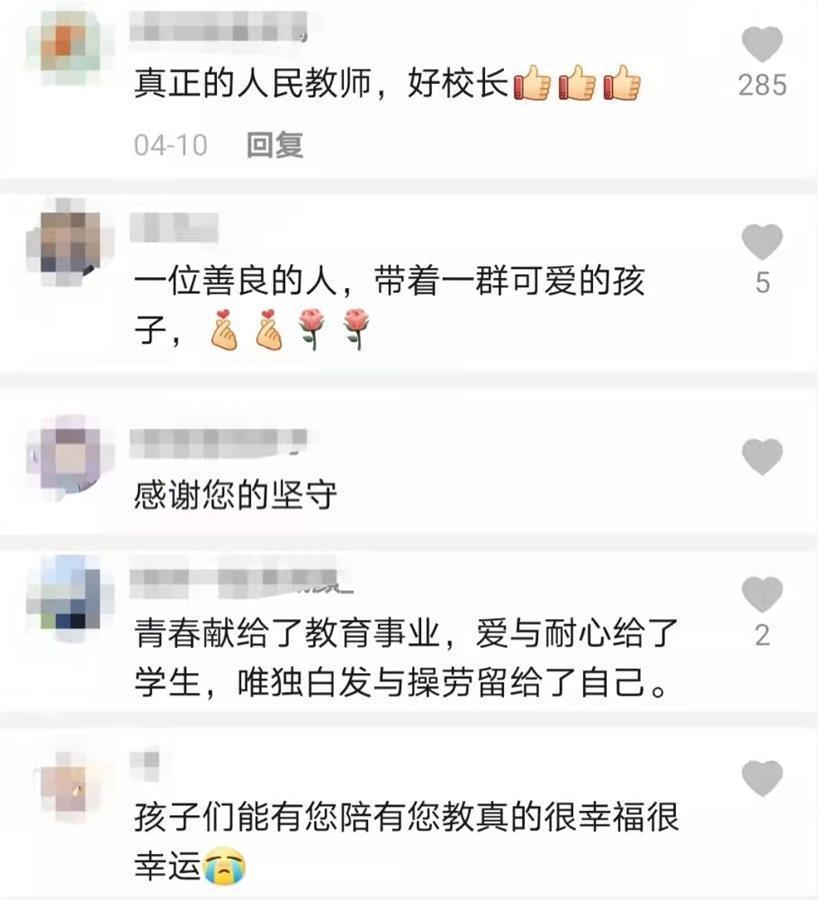Like the comment '孩子们能有您陪有您教'
The height and width of the screenshot is (900, 818).
coord(762,776)
